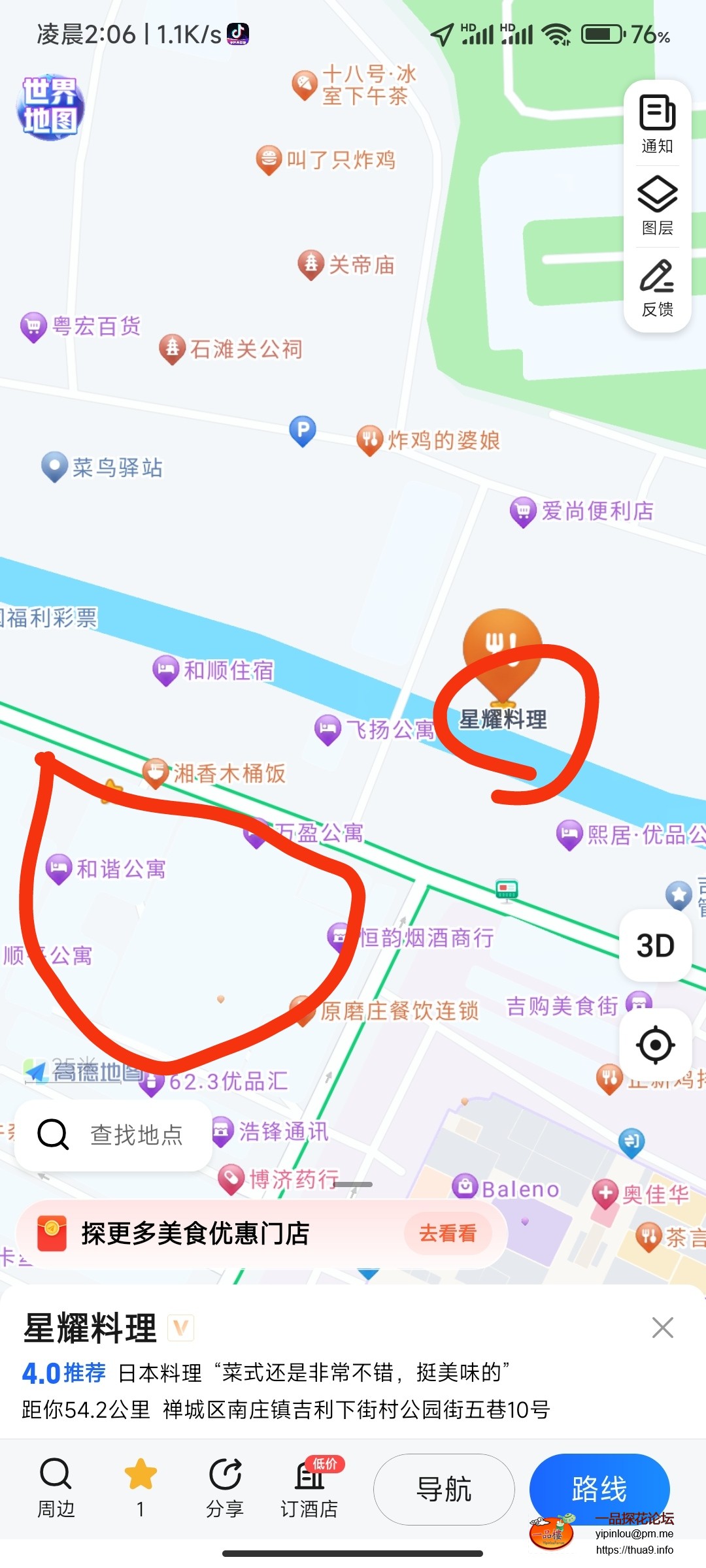Tap the 反馈 feedback button
Image resolution: width=706 pixels, height=1568 pixels.
[x=657, y=287]
